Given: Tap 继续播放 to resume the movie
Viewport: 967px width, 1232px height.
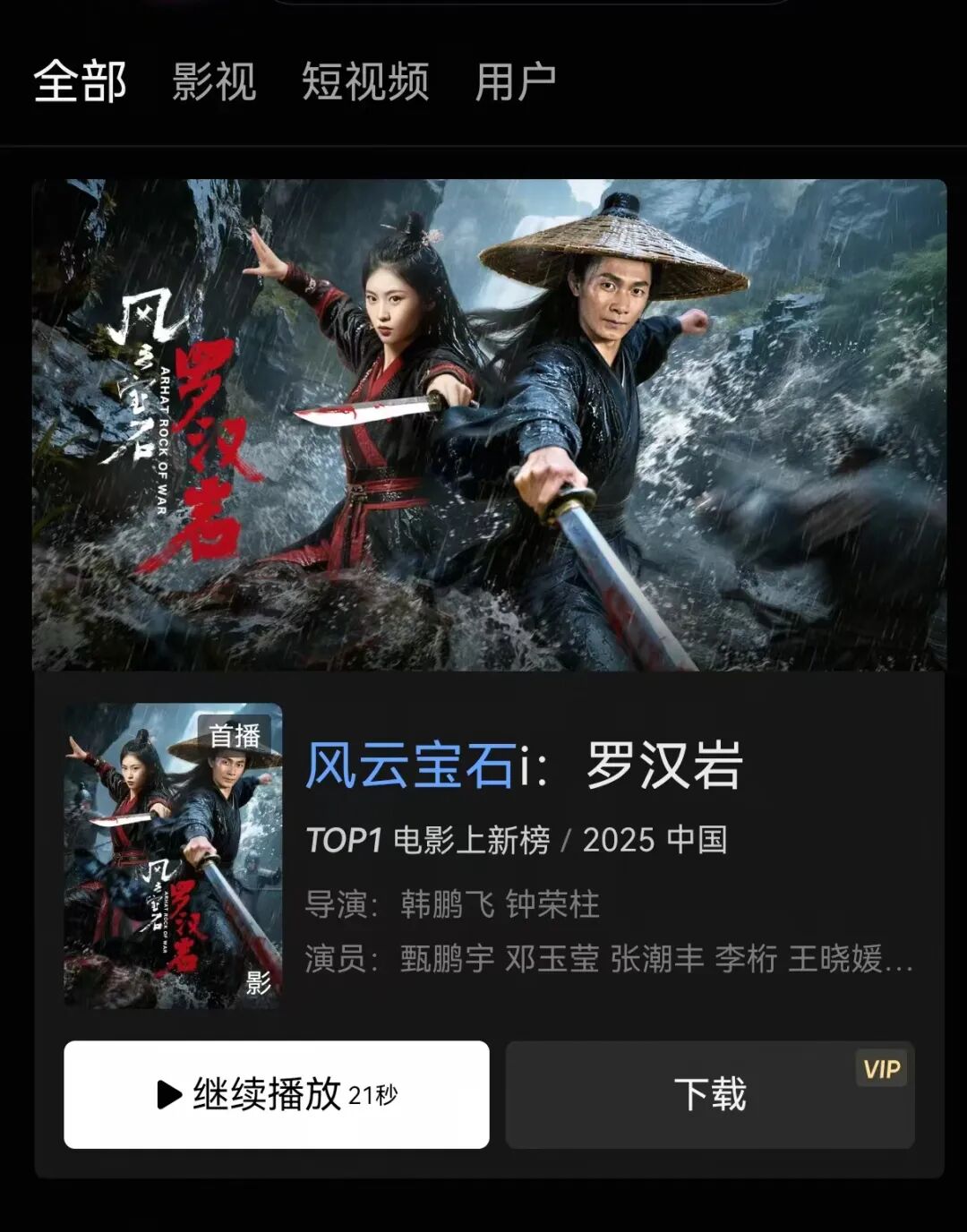Looking at the screenshot, I should 276,1094.
